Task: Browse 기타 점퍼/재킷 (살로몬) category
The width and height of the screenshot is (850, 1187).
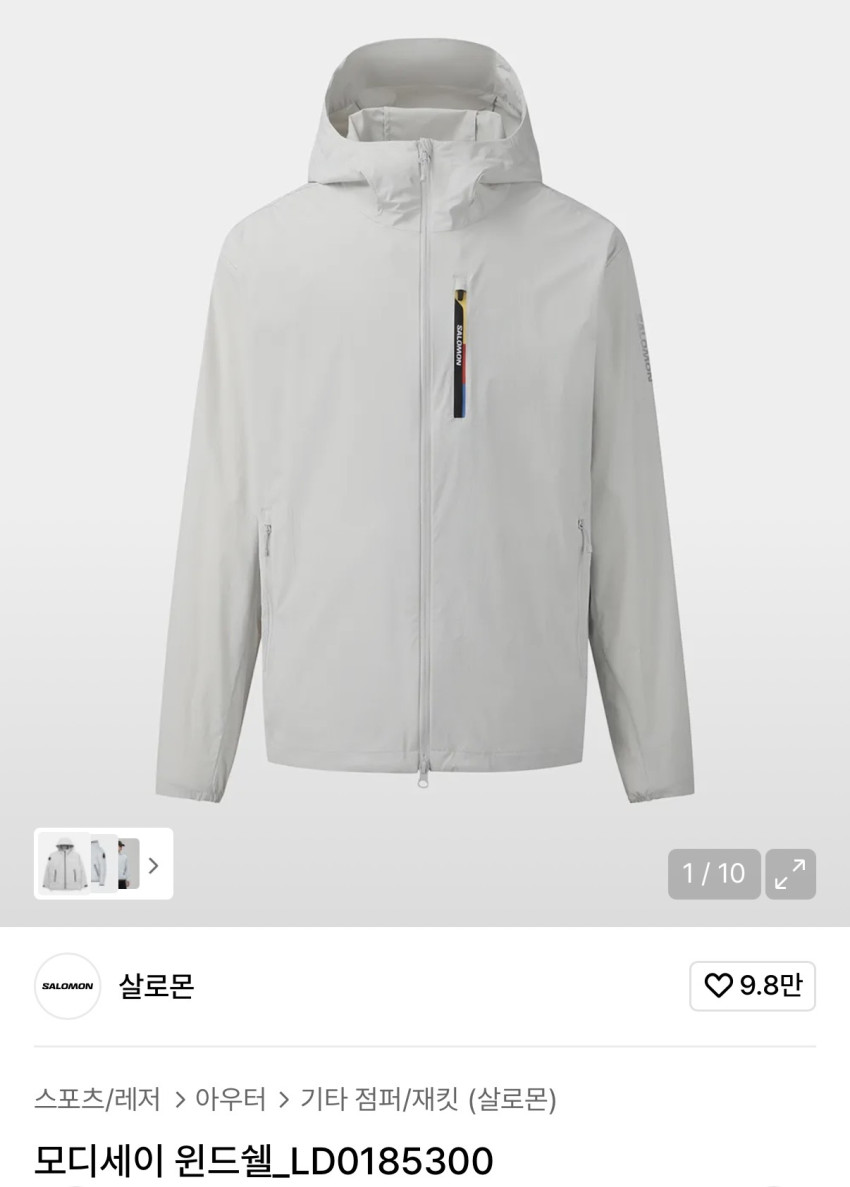Action: (x=429, y=1100)
